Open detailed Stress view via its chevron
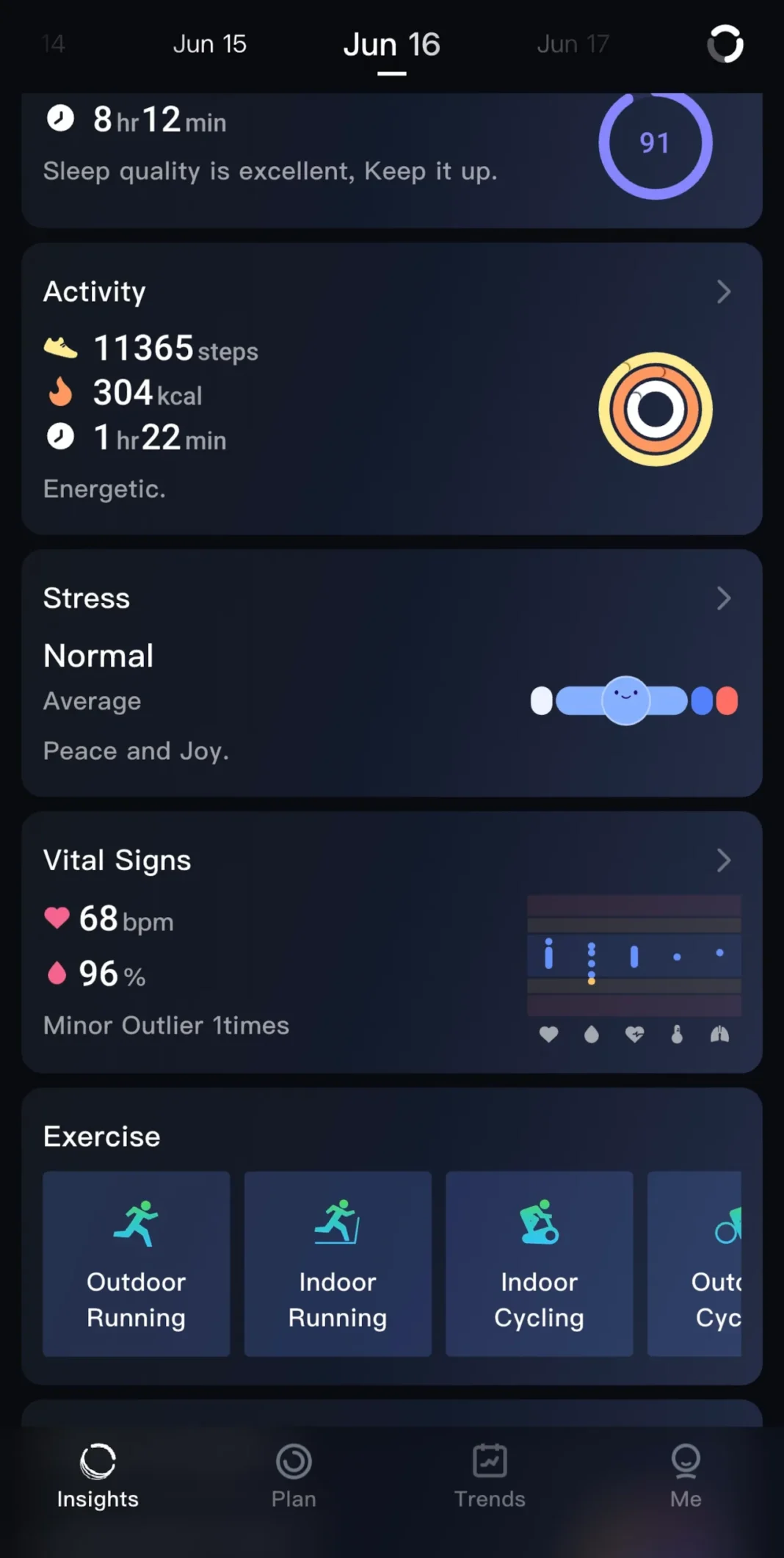The height and width of the screenshot is (1558, 784). (724, 598)
